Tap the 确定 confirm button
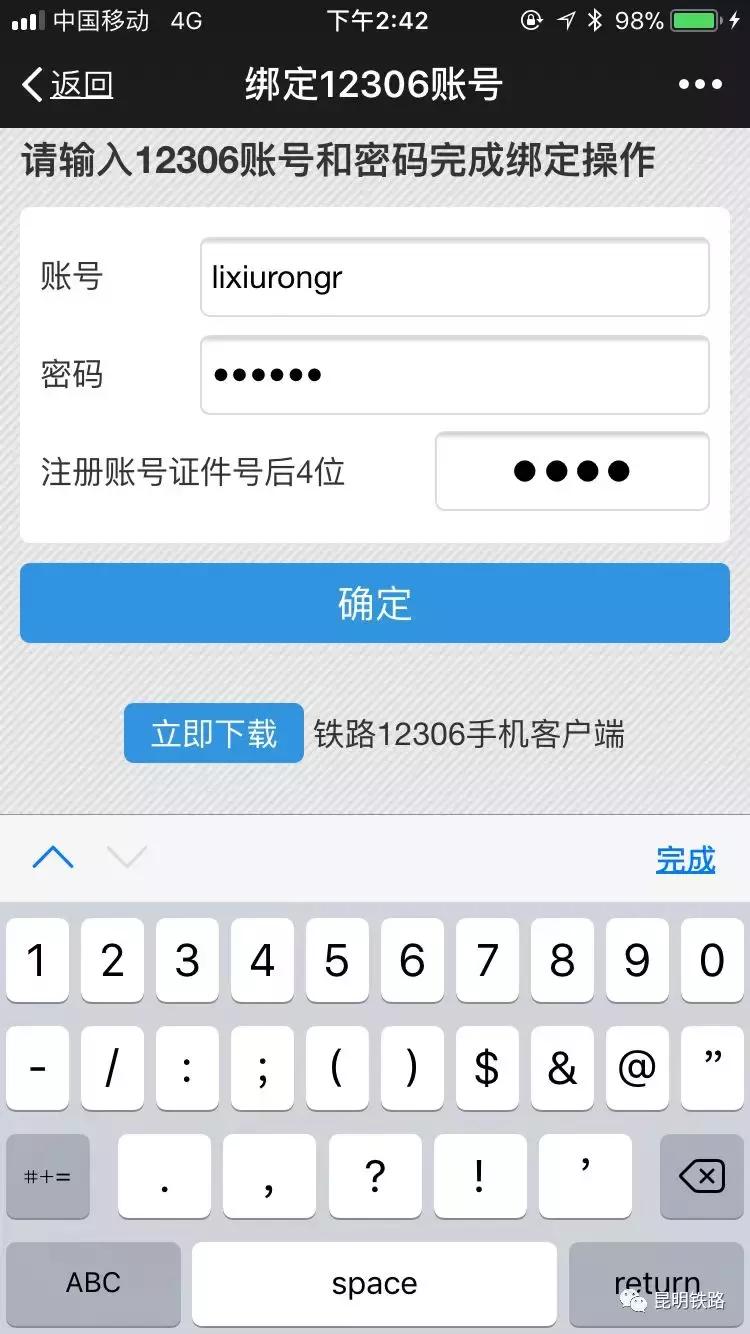This screenshot has width=750, height=1334. (x=374, y=603)
